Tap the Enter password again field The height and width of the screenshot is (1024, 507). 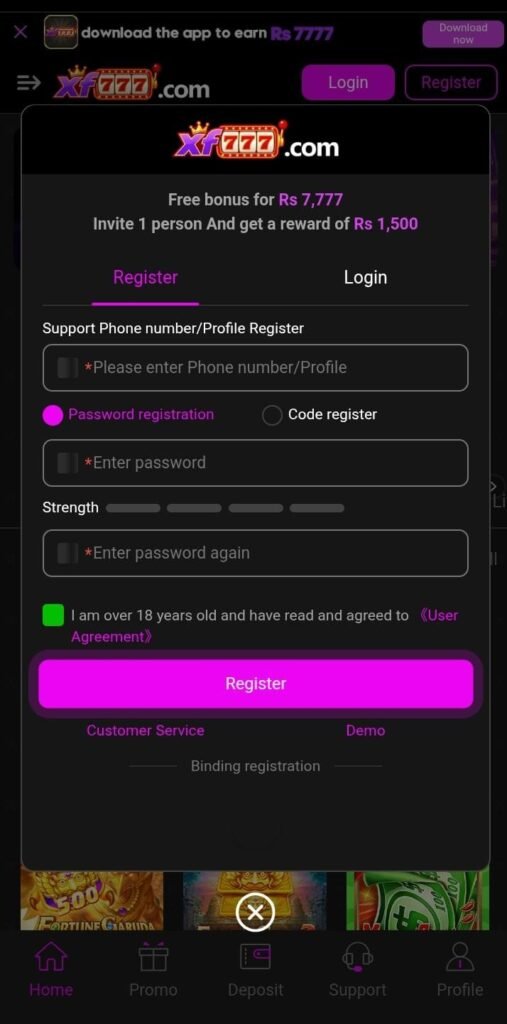(x=255, y=553)
